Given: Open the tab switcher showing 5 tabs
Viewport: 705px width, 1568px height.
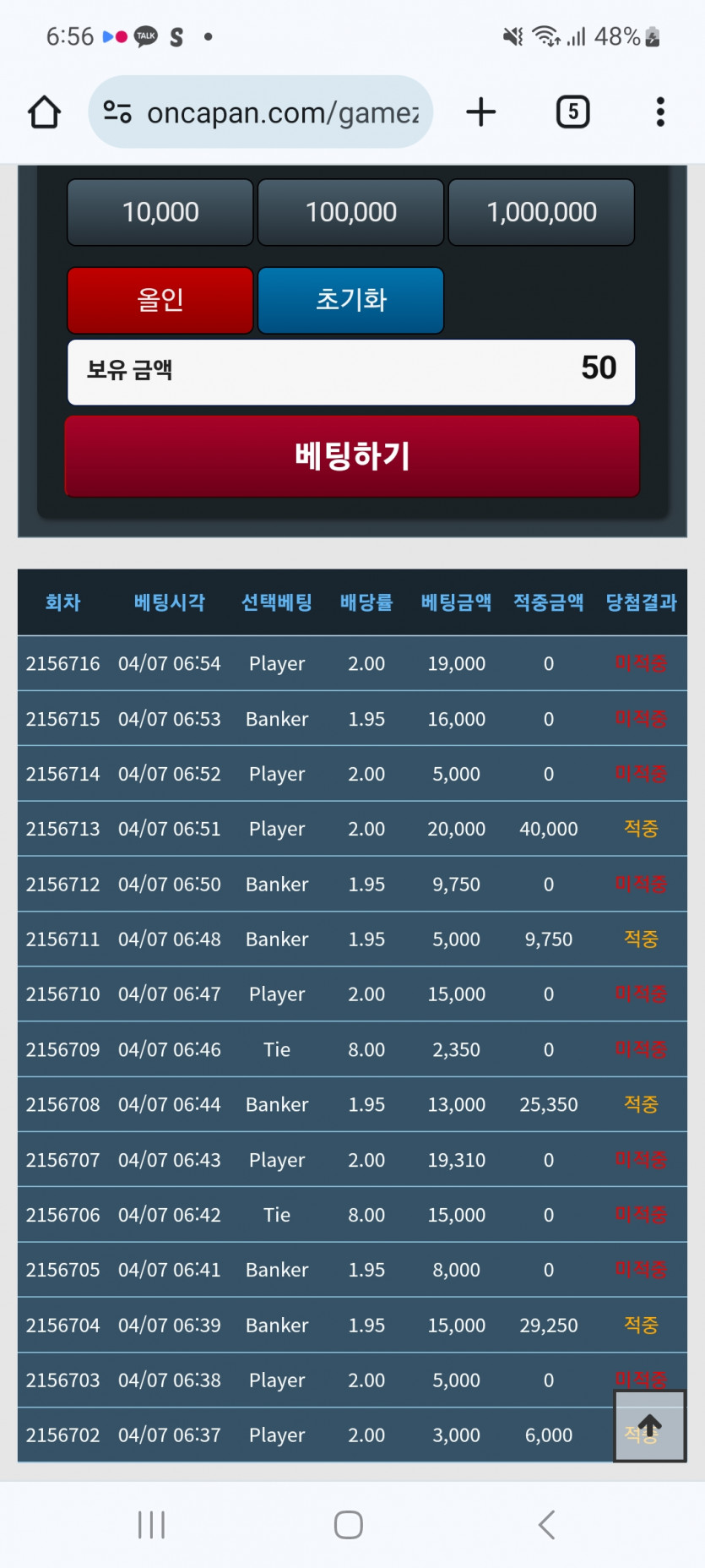Looking at the screenshot, I should pos(572,112).
